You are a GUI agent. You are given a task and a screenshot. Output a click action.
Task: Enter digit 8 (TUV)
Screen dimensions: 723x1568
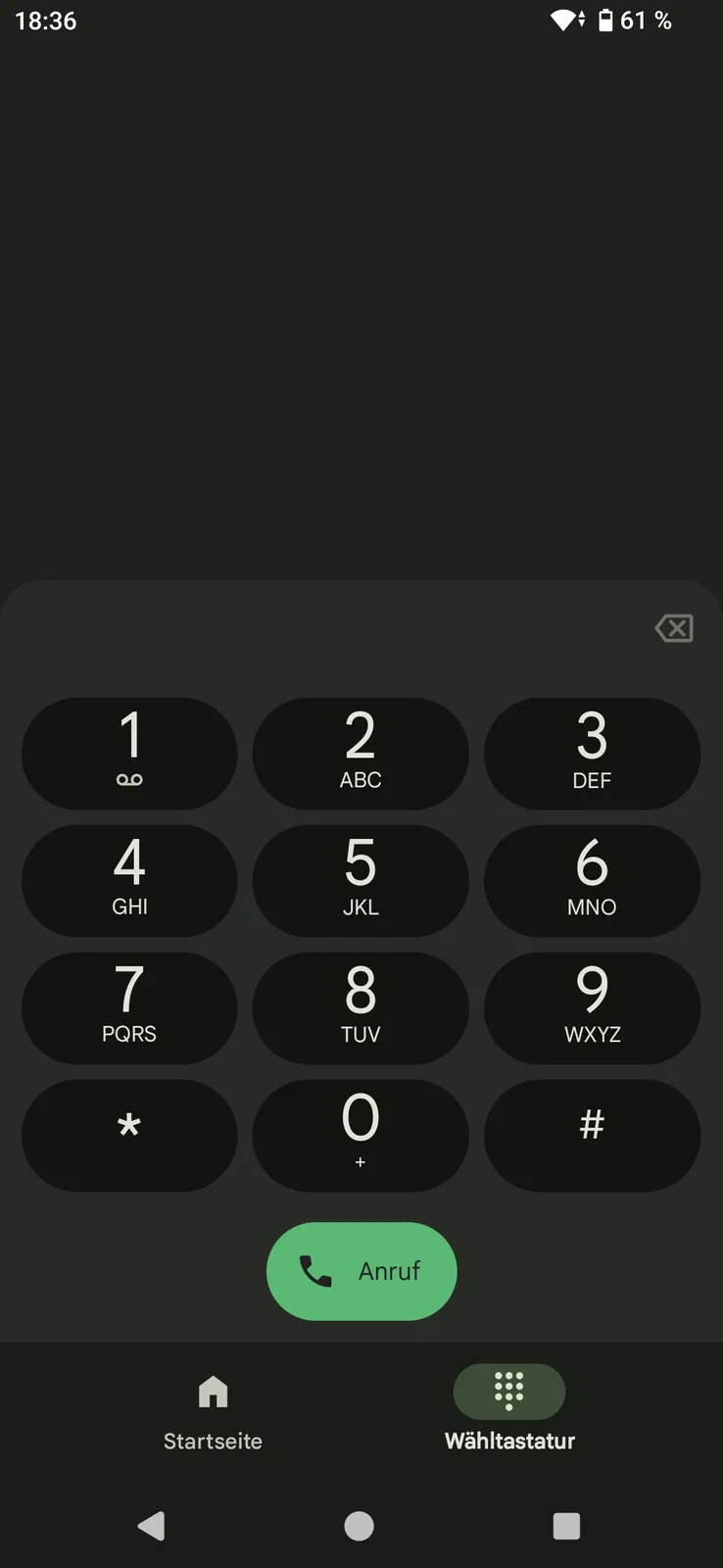[x=361, y=1007]
